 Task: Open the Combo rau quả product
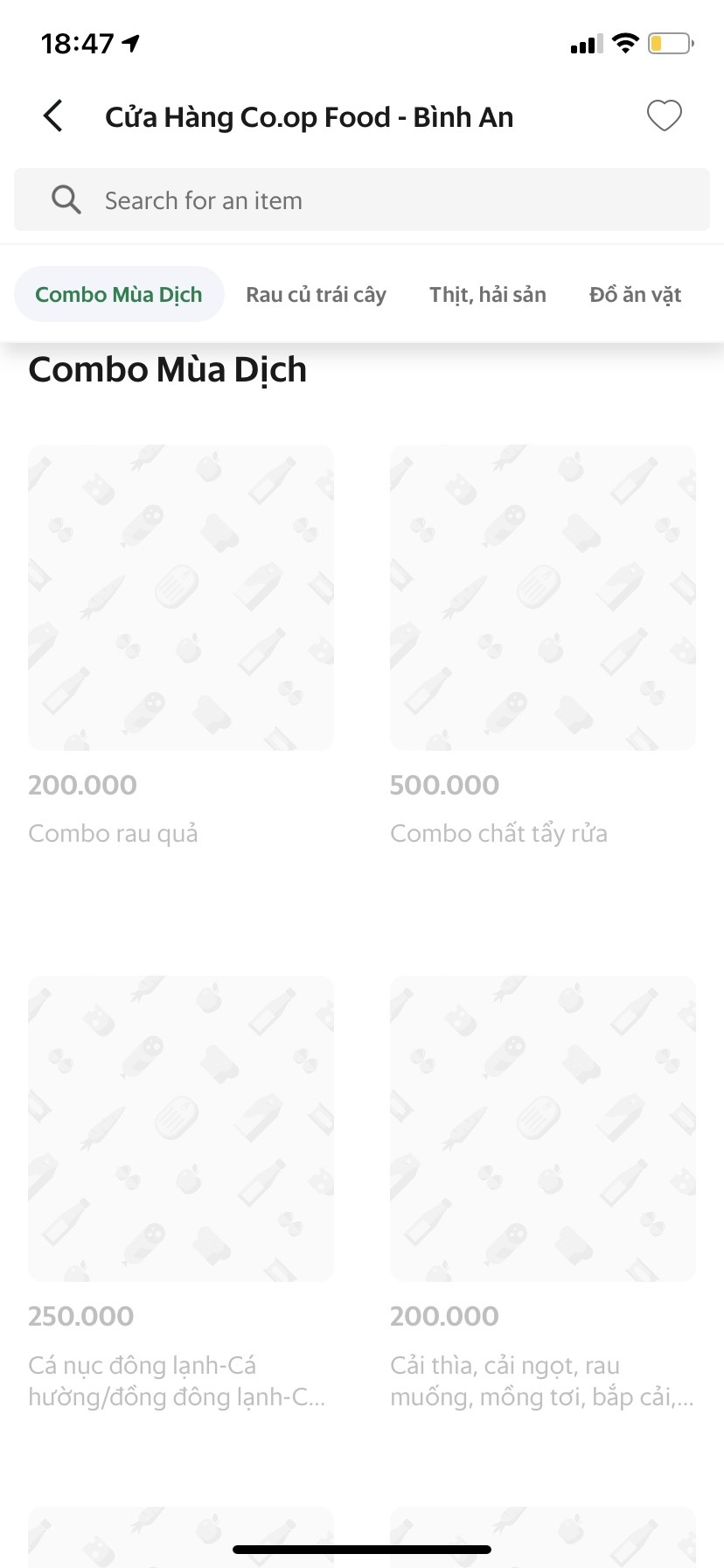(181, 598)
